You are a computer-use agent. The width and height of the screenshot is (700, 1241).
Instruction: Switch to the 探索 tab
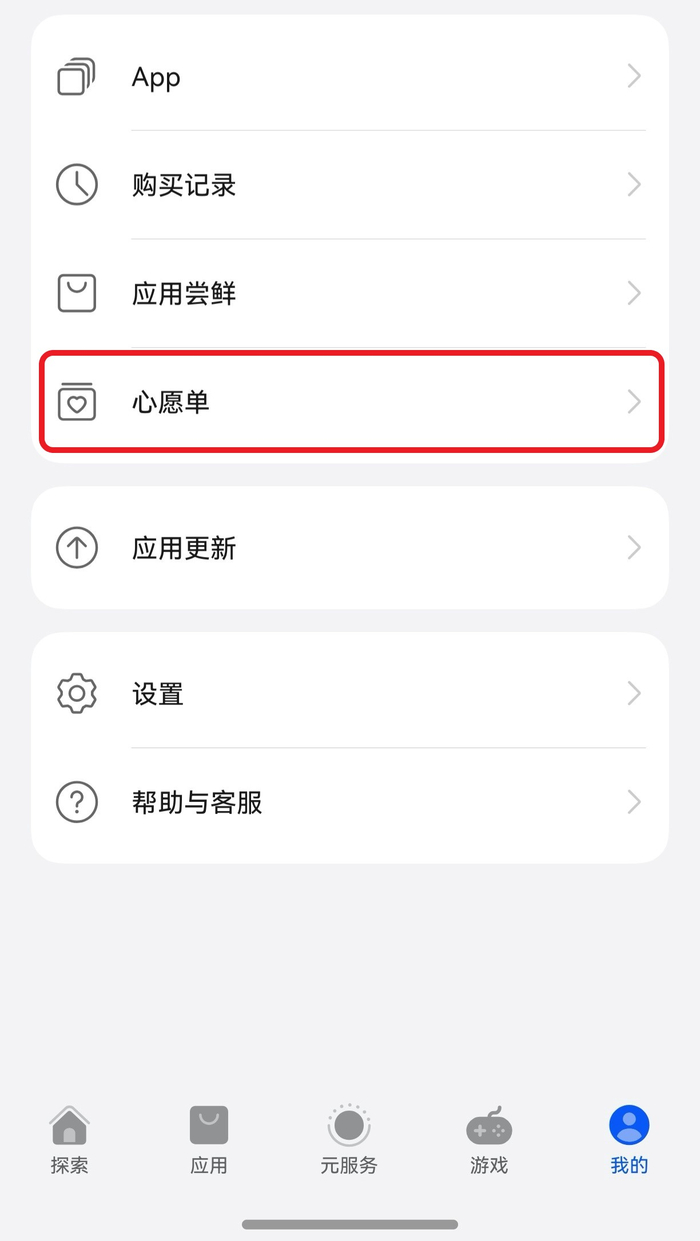69,1140
